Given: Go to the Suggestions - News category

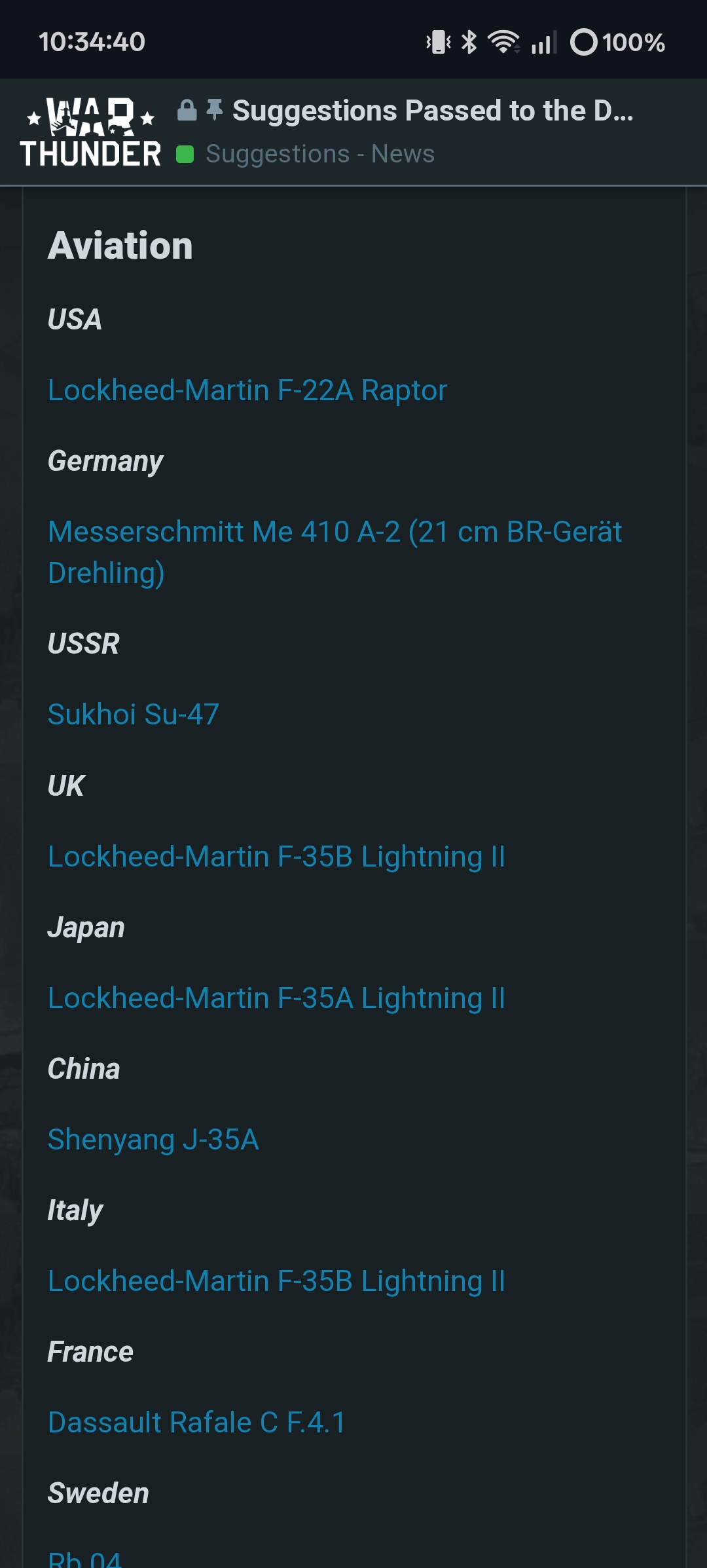Looking at the screenshot, I should (x=319, y=154).
